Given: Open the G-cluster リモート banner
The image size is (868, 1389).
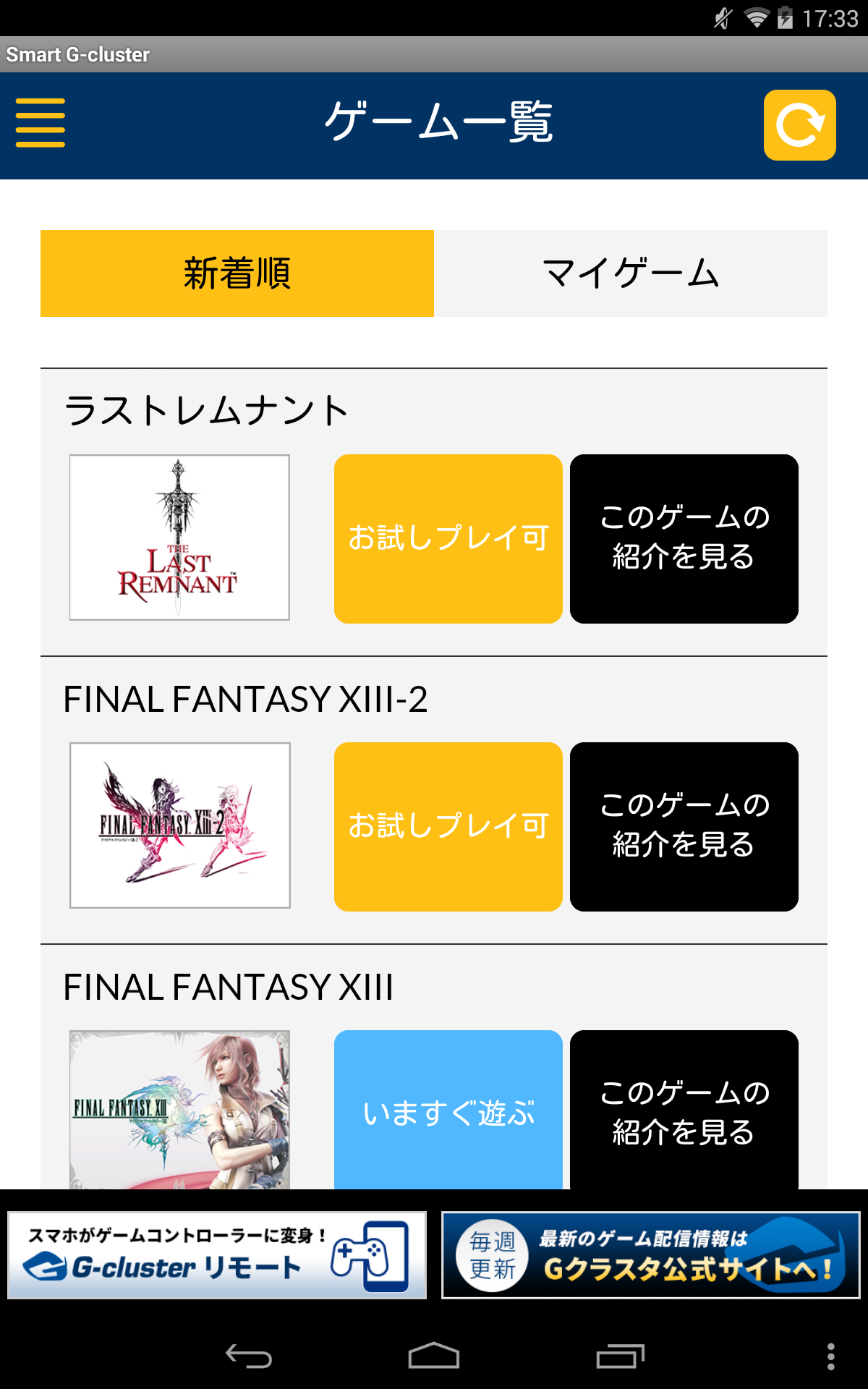Looking at the screenshot, I should pos(217,1255).
